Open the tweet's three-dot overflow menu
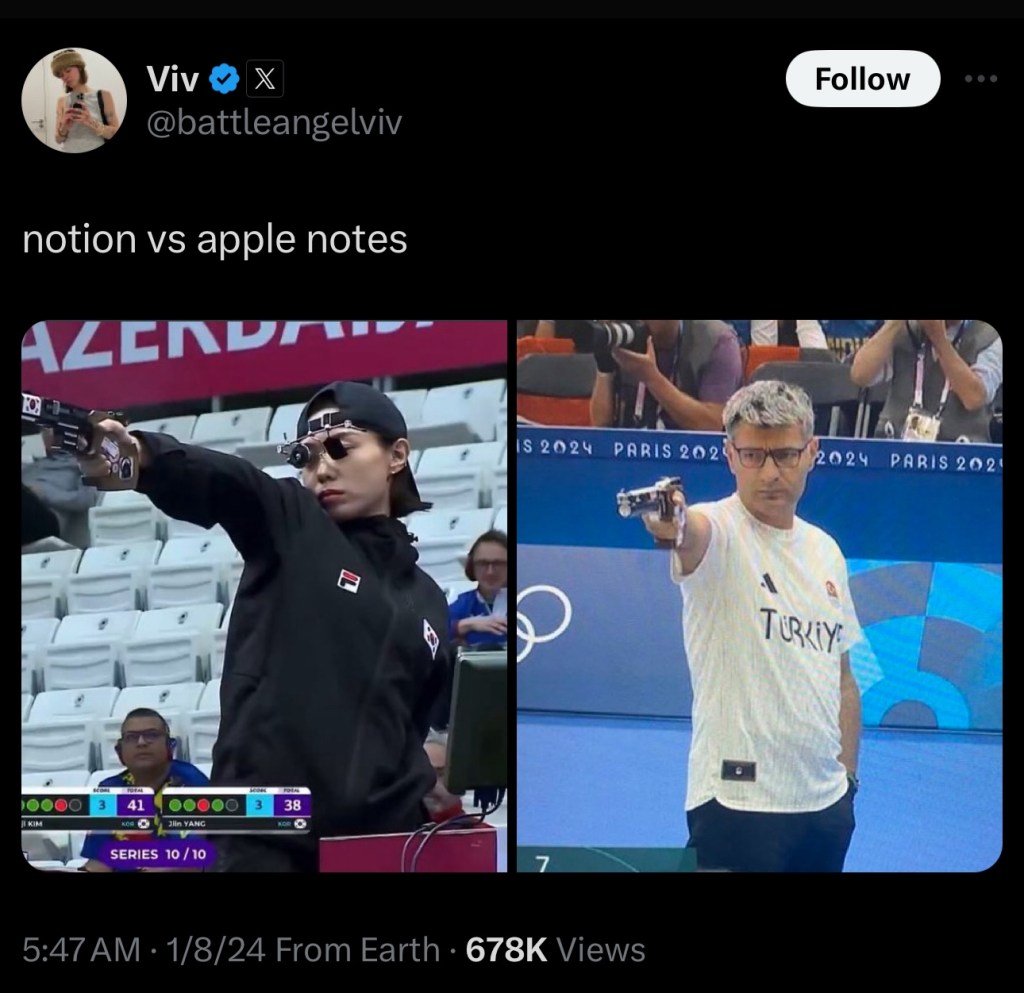The width and height of the screenshot is (1024, 993). pyautogui.click(x=982, y=79)
